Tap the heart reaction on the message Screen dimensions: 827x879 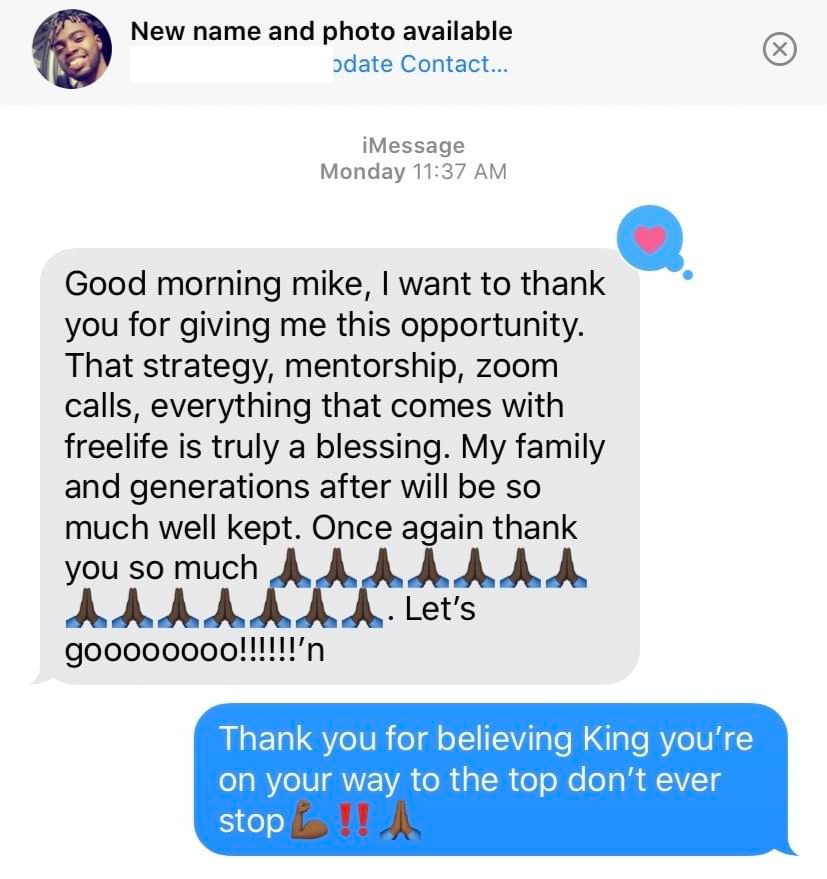pos(650,239)
